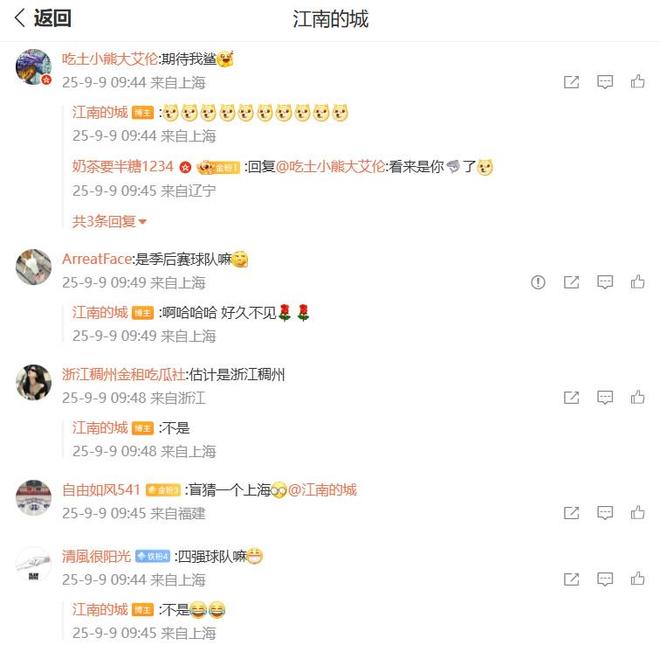Share ArreatFace's comment

tap(572, 283)
